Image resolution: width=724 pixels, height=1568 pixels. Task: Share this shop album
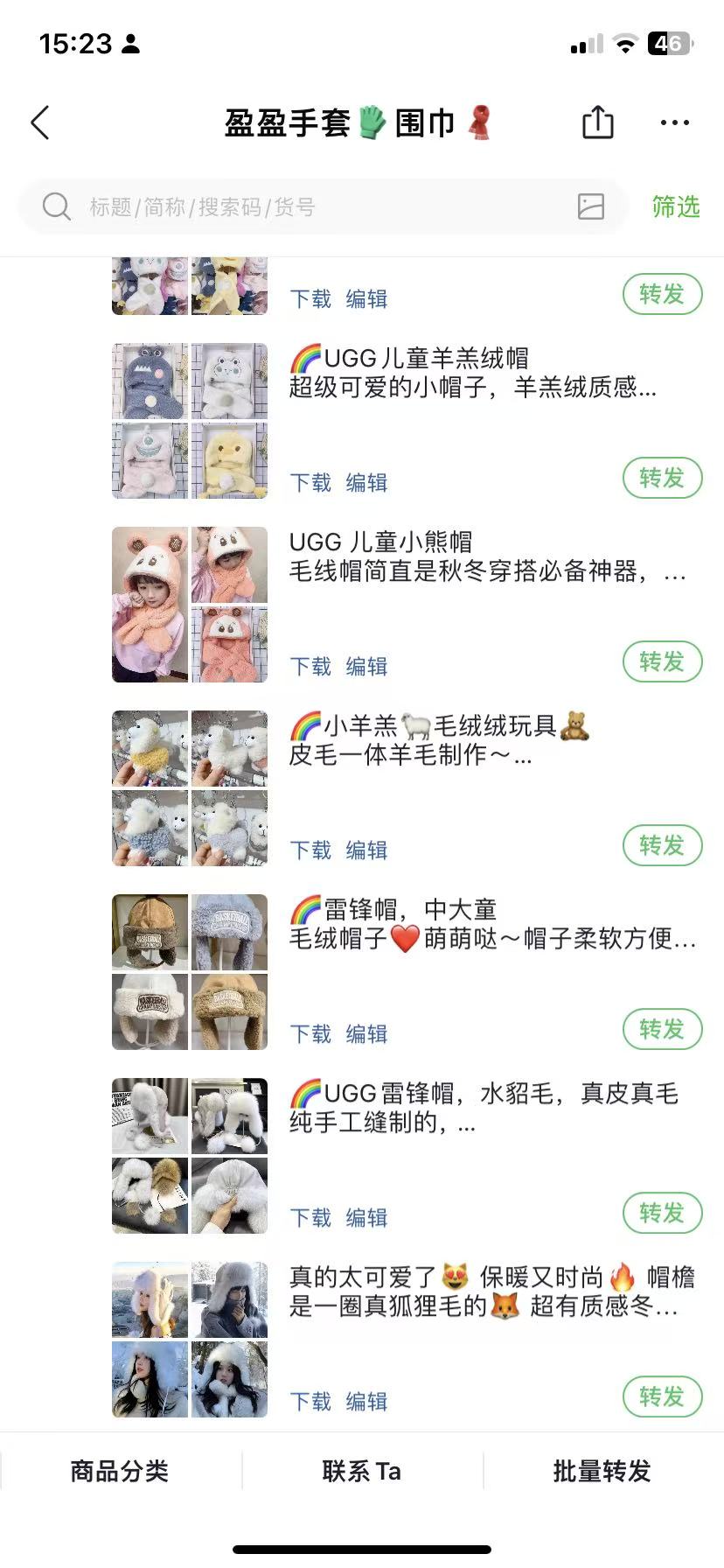tap(598, 122)
